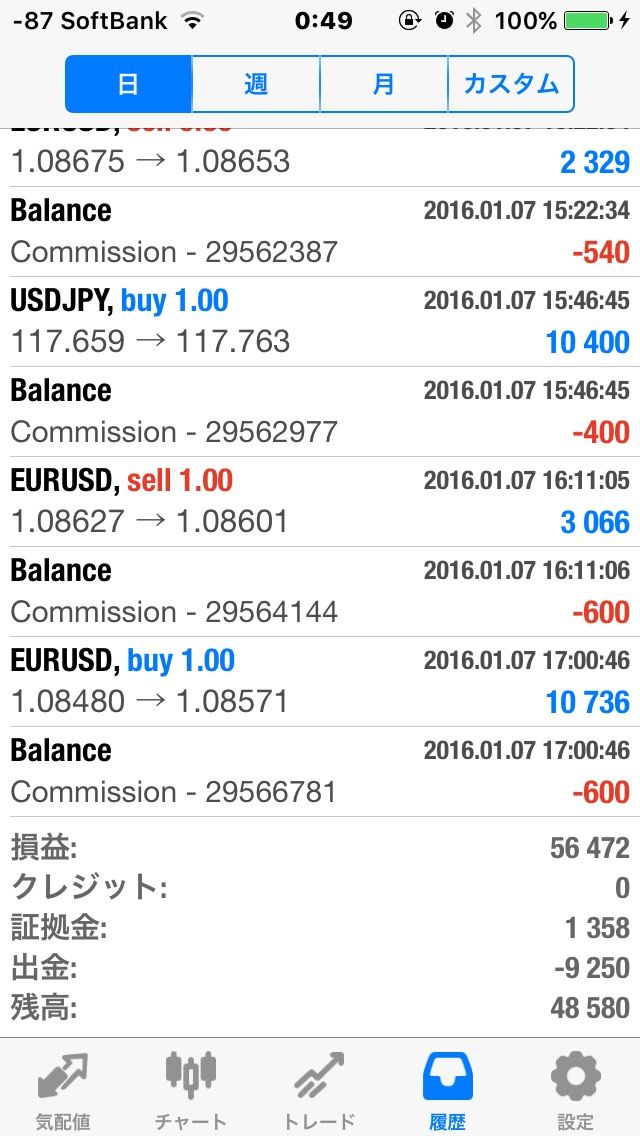Screen dimensions: 640x1136
Task: Go to the チャート chart tab
Action: pyautogui.click(x=190, y=1090)
